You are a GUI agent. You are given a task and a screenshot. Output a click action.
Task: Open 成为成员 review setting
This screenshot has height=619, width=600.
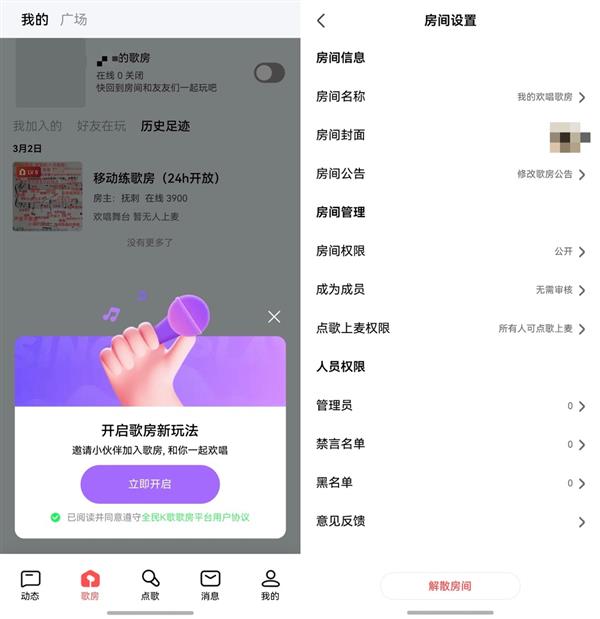(x=450, y=290)
